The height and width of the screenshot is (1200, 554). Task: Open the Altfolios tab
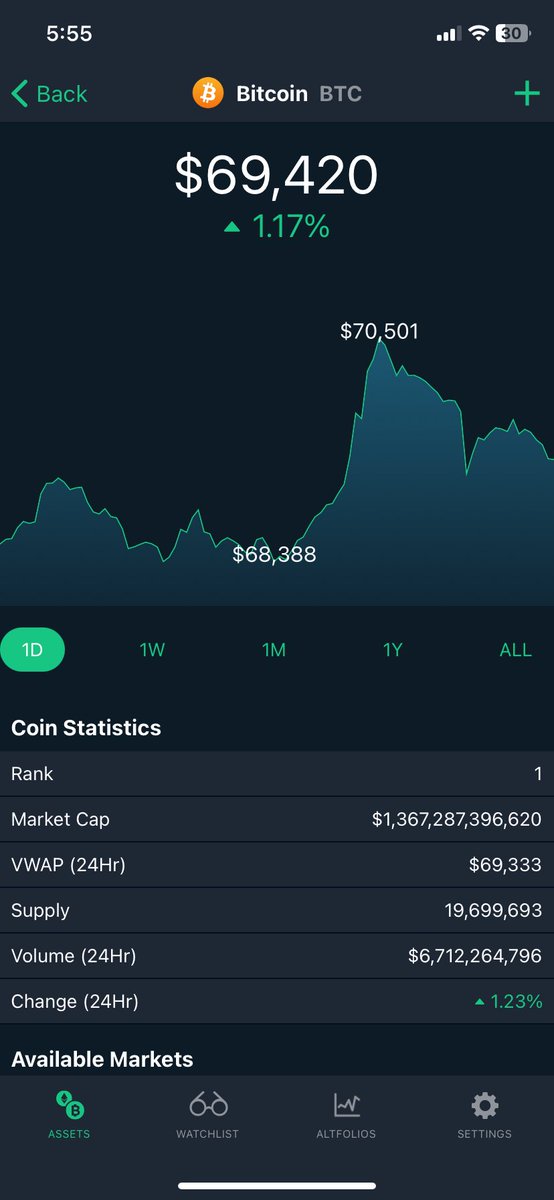pyautogui.click(x=347, y=1114)
